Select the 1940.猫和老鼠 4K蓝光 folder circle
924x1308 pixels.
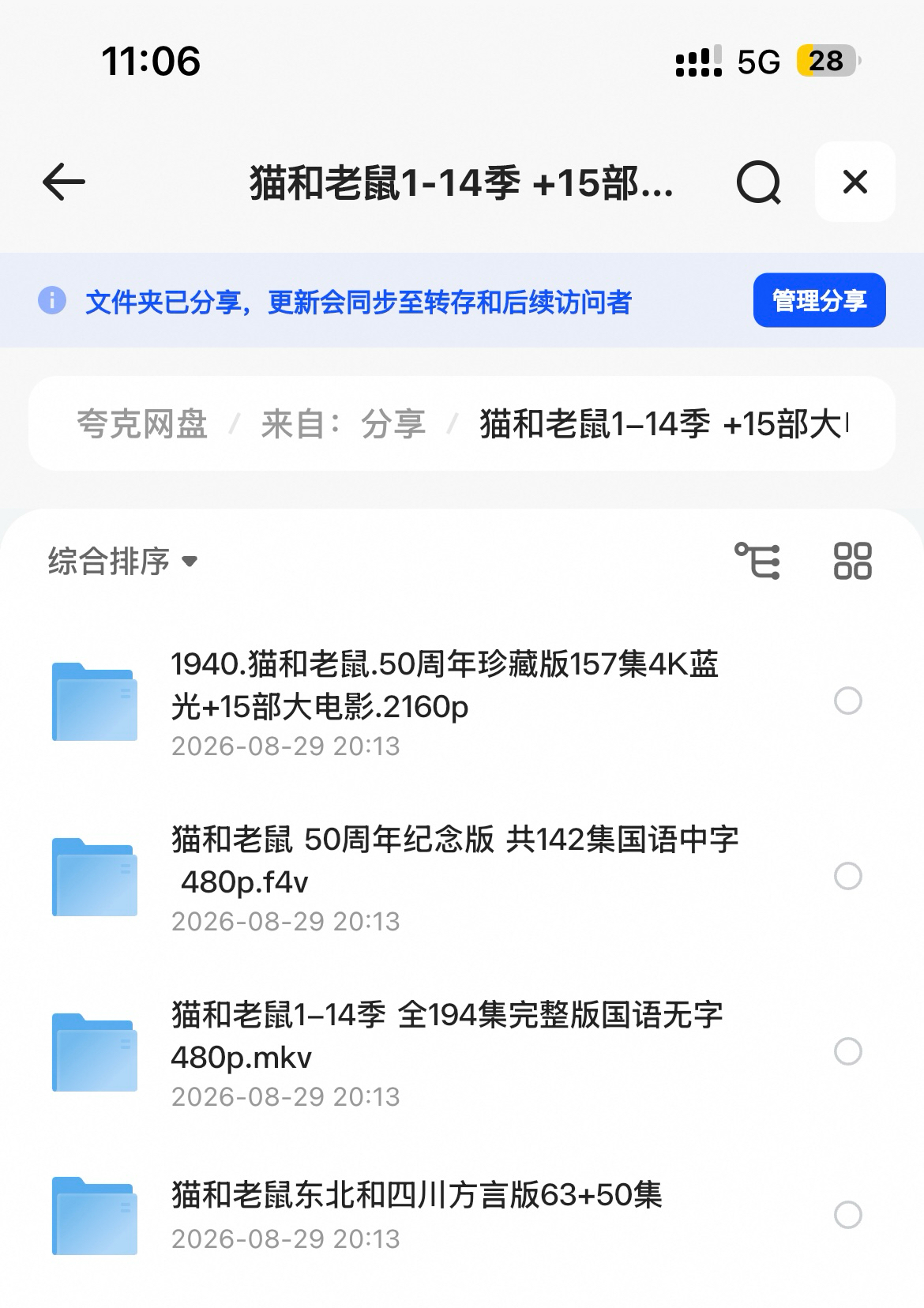(848, 701)
